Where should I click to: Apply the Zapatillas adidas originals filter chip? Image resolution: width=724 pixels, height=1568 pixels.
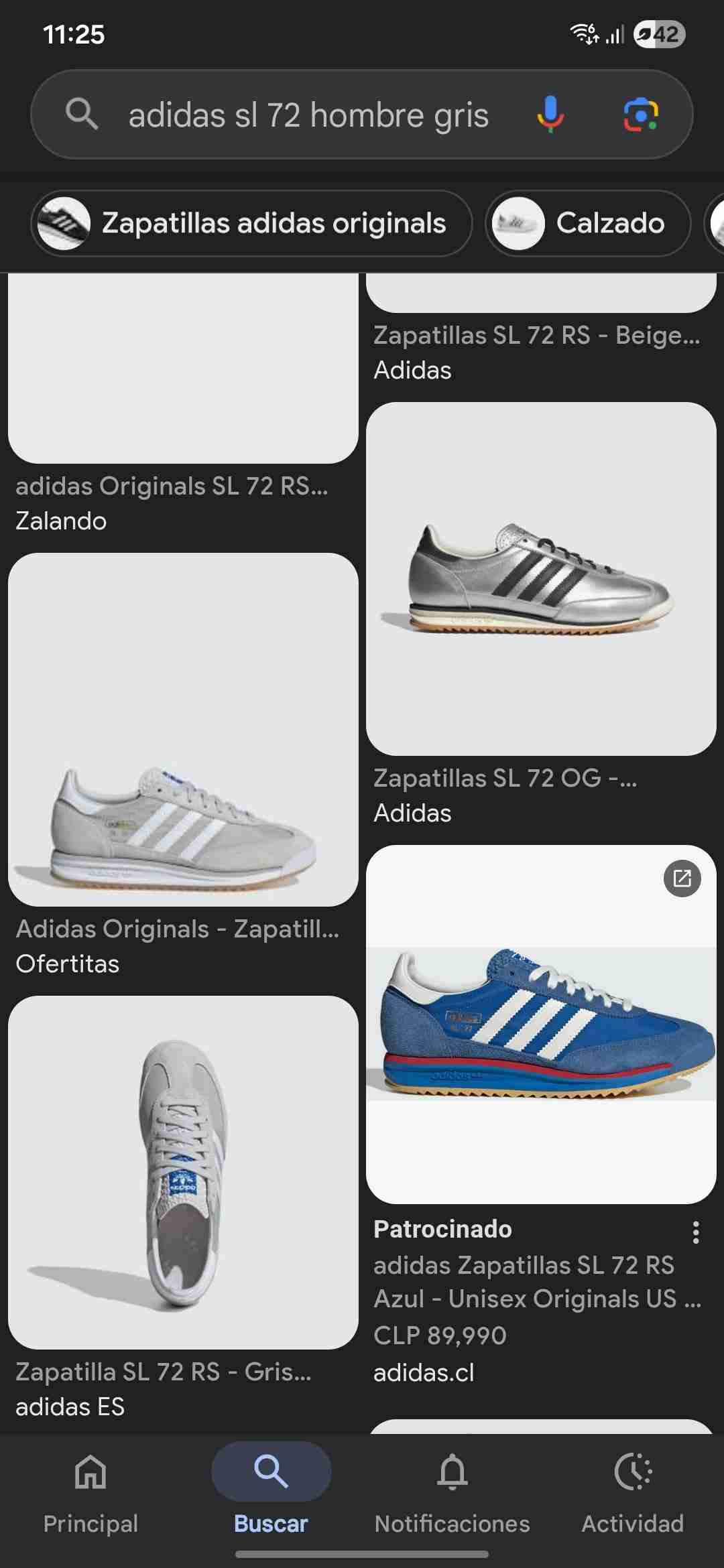(251, 224)
